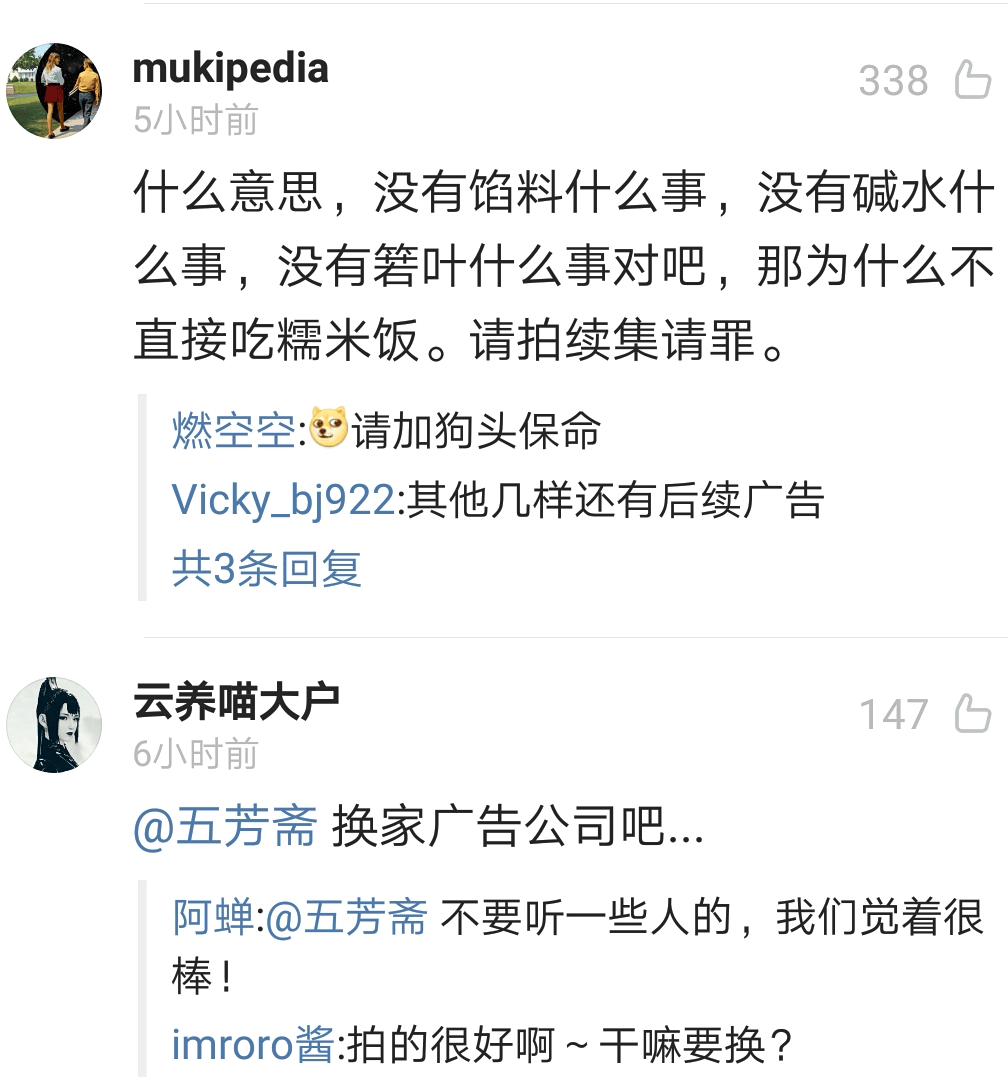Viewport: 1008px width, 1077px height.
Task: Open replier 燃空空's profile
Action: [233, 431]
